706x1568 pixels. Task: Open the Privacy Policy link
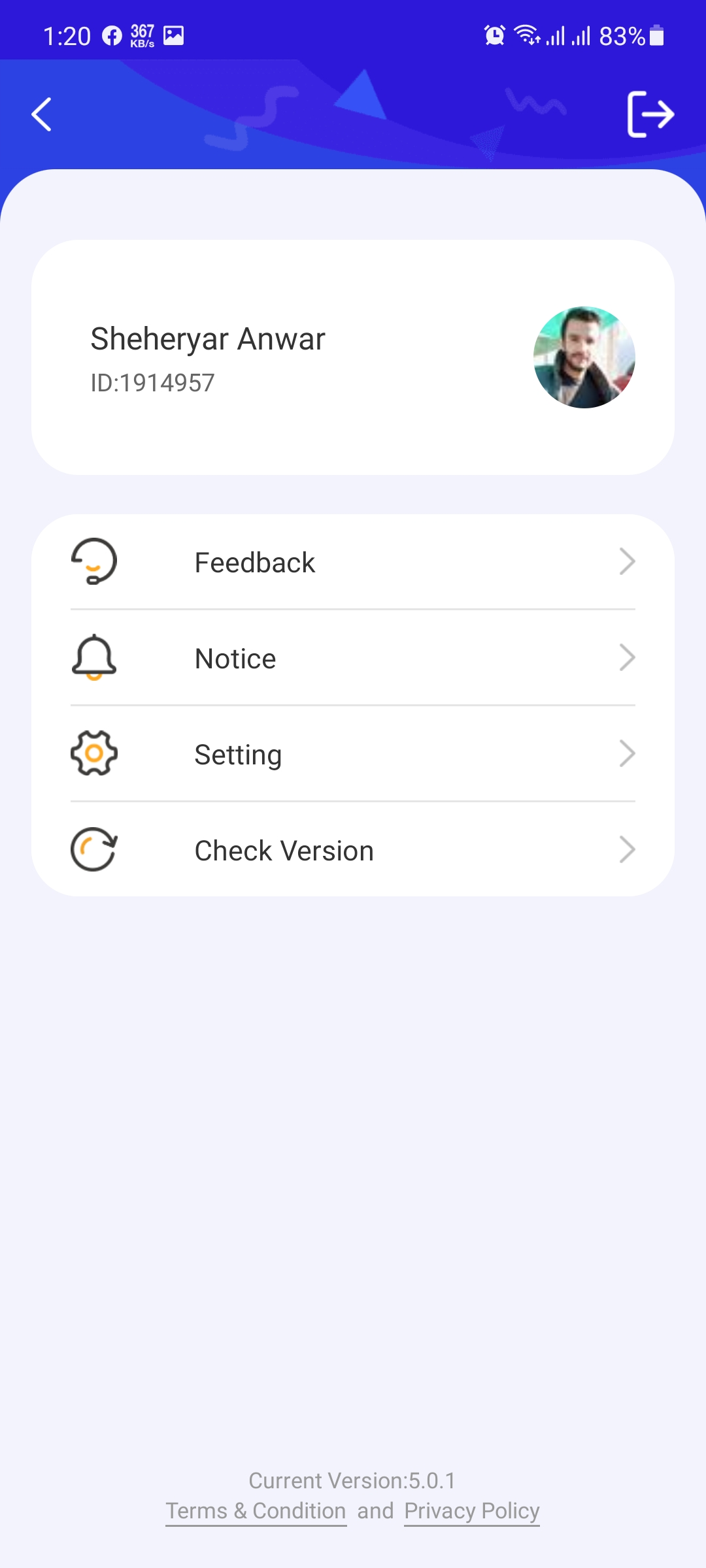pyautogui.click(x=472, y=1511)
